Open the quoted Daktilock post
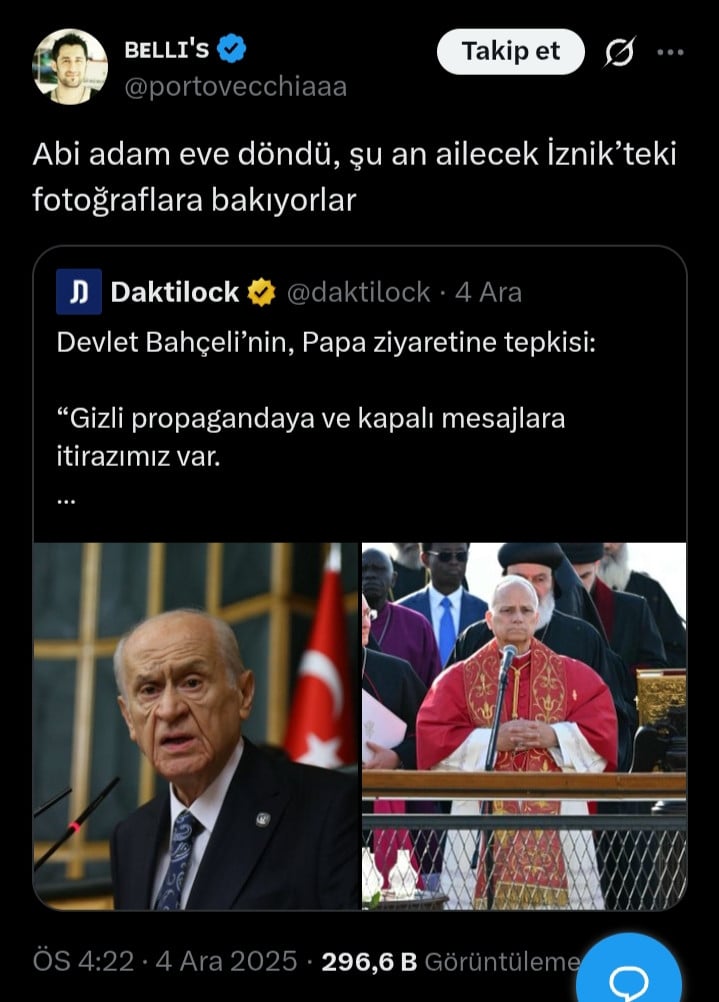 point(360,400)
